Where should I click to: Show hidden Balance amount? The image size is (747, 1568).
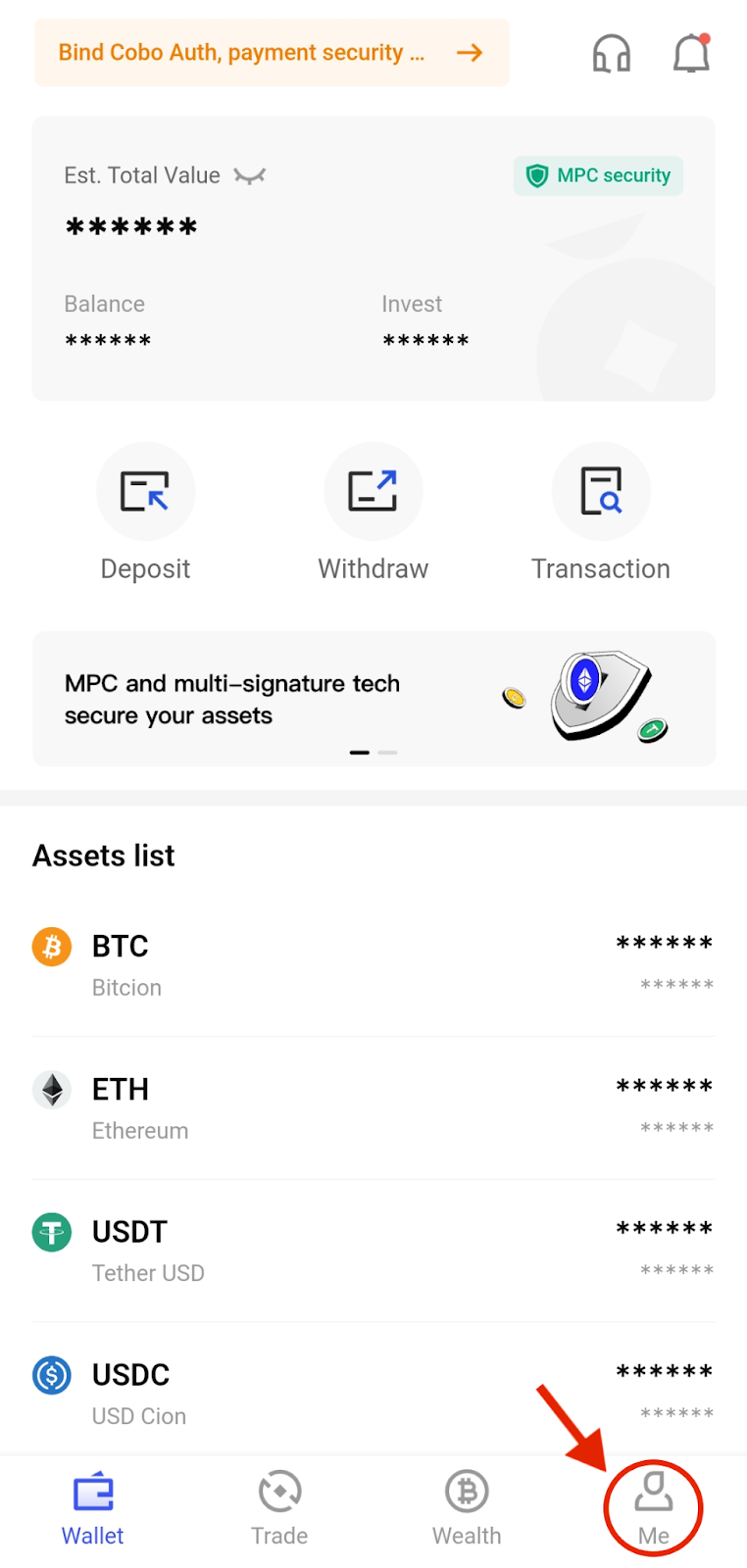coord(108,340)
